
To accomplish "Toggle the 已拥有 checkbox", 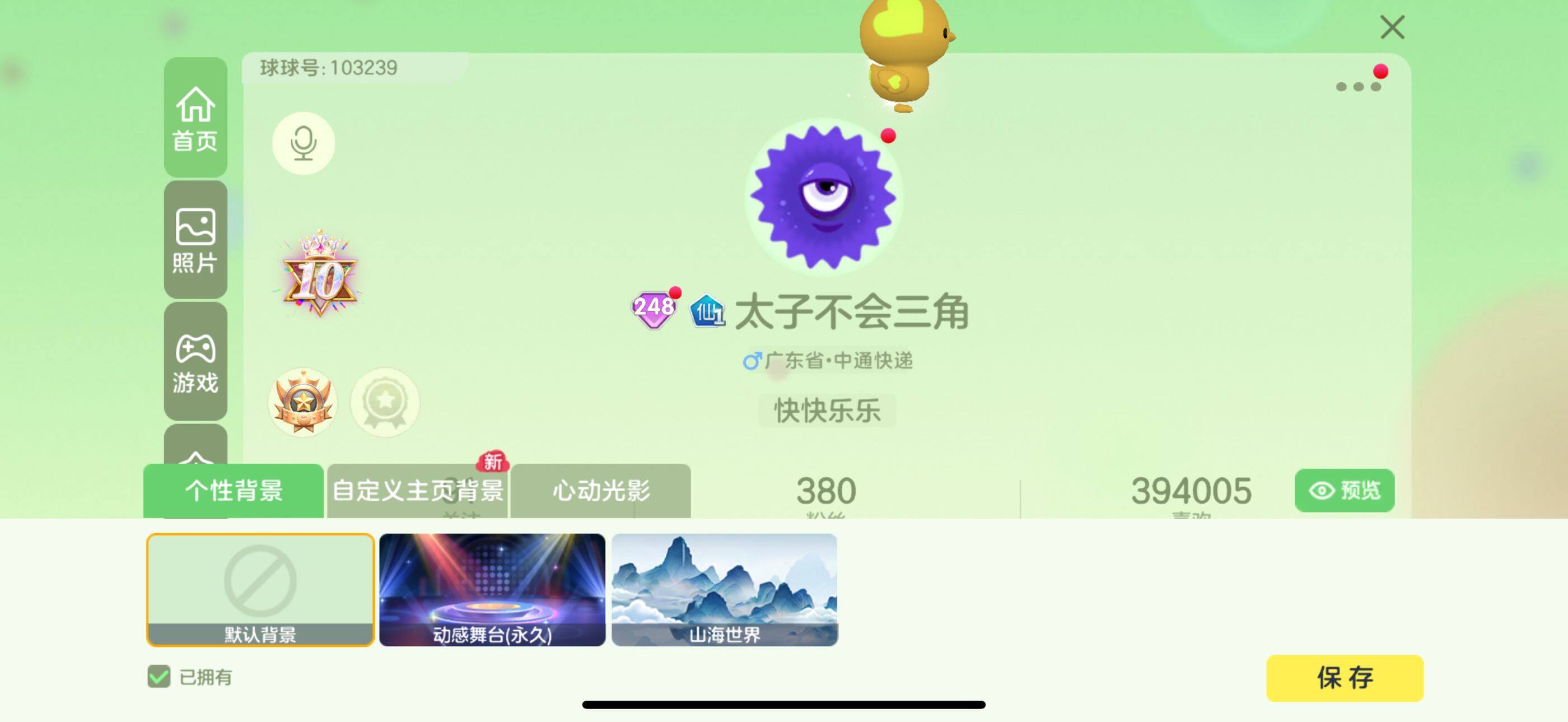I will [159, 676].
